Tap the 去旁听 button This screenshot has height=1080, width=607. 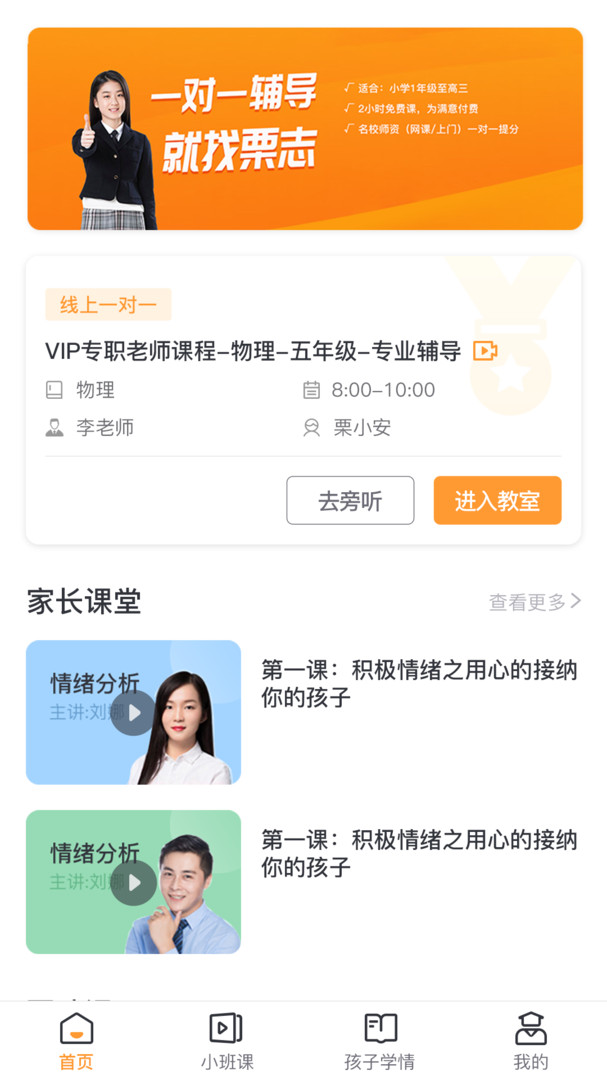(350, 500)
